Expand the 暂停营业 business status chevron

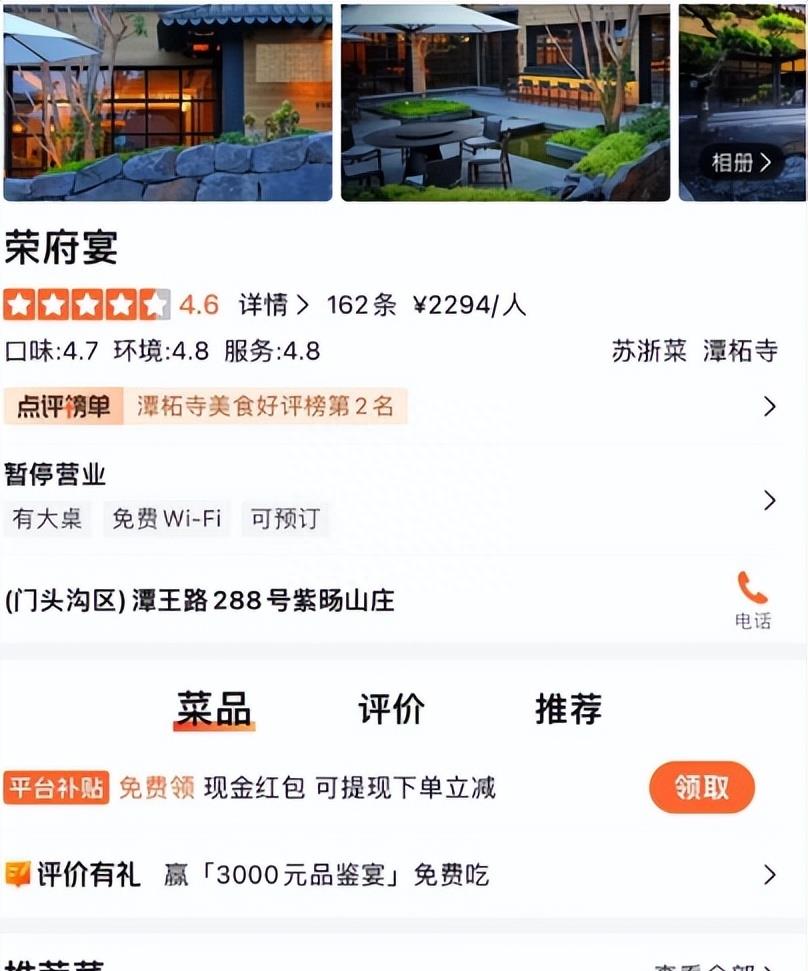(x=769, y=500)
